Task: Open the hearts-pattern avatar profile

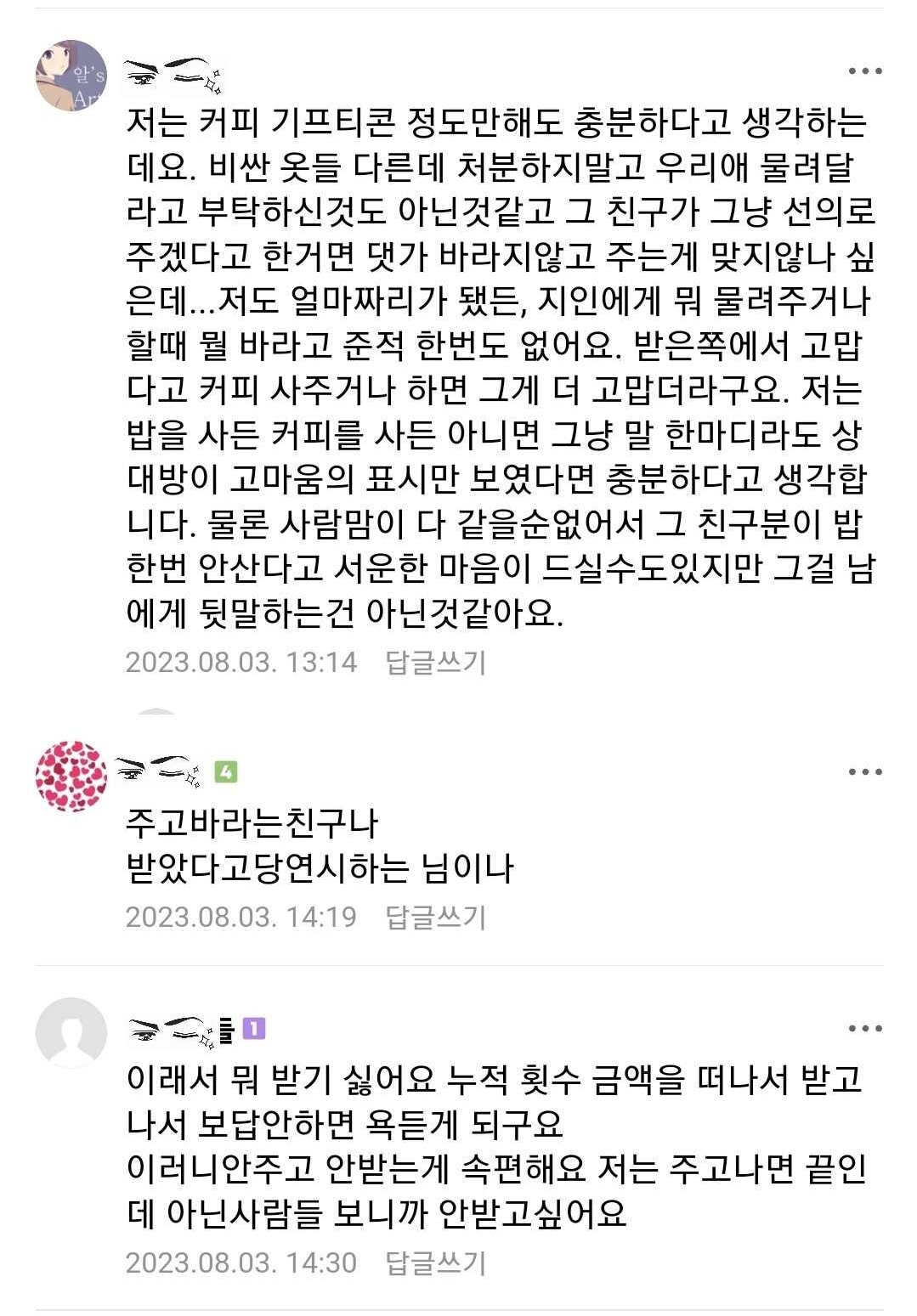Action: point(71,776)
